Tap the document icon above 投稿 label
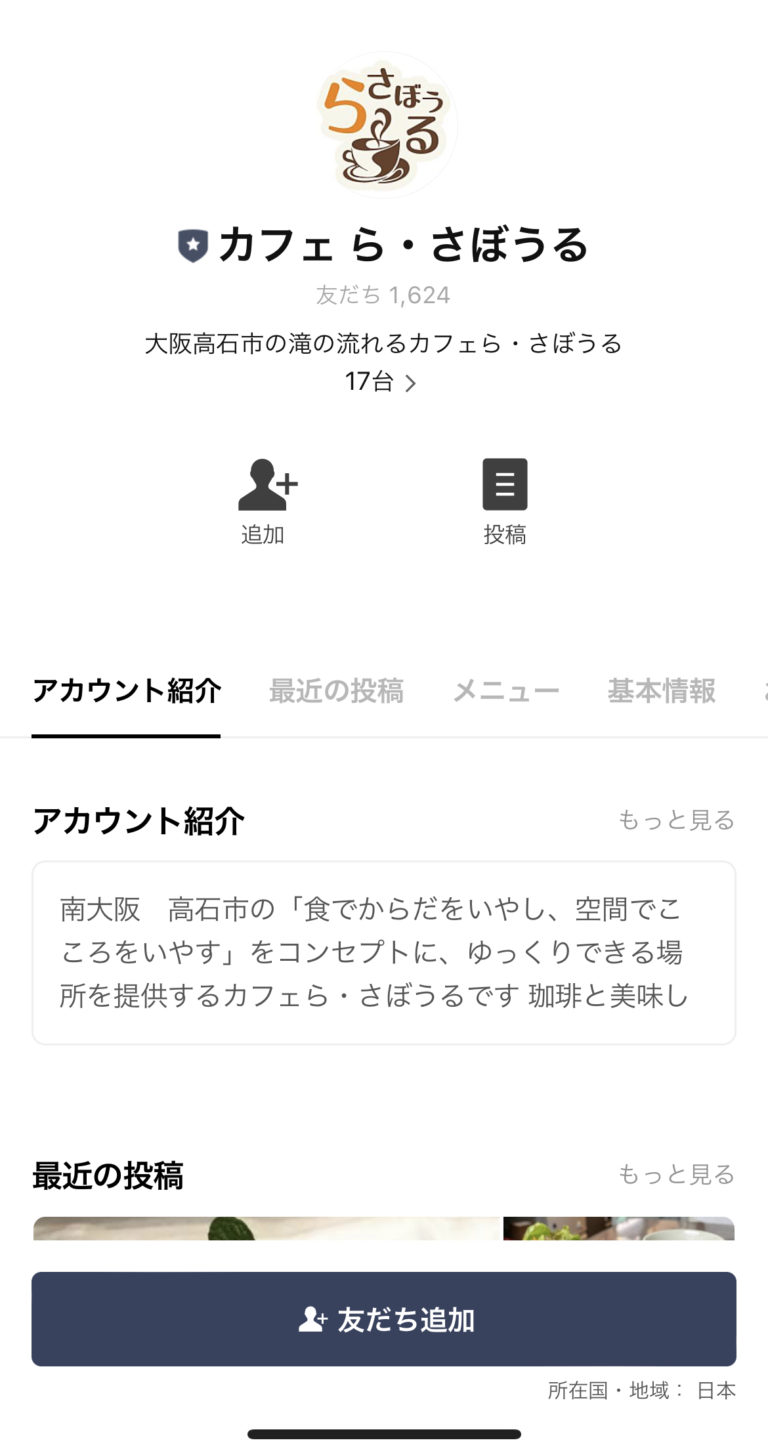768x1455 pixels. (505, 484)
